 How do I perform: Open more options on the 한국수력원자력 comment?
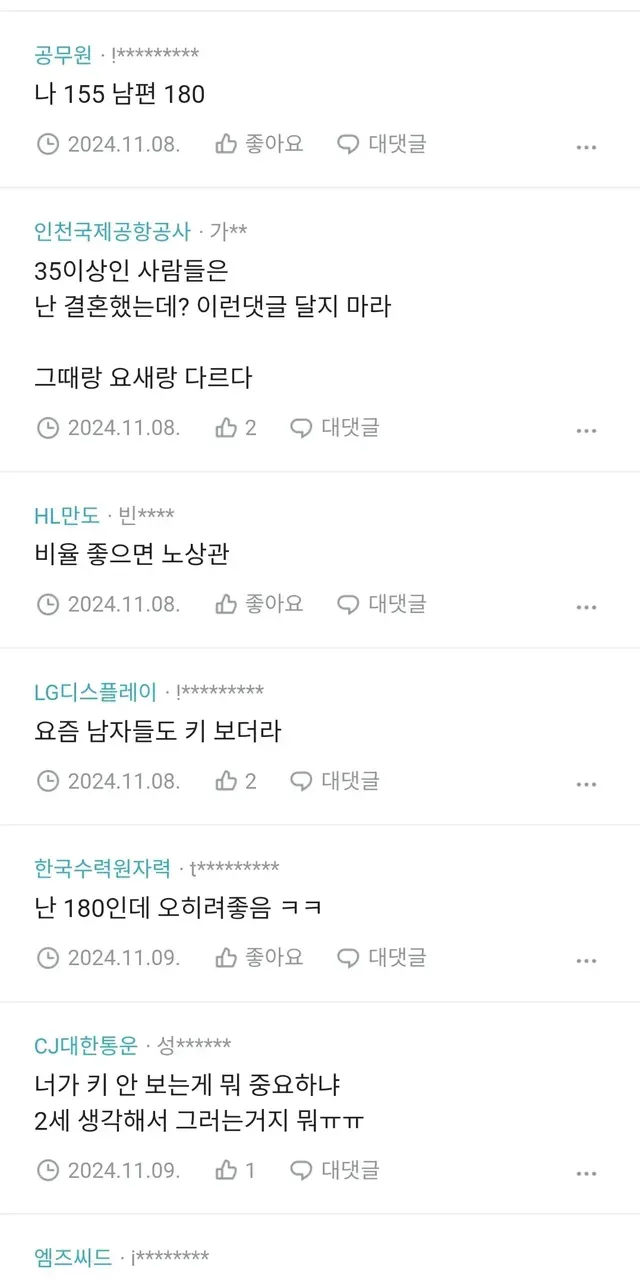586,960
